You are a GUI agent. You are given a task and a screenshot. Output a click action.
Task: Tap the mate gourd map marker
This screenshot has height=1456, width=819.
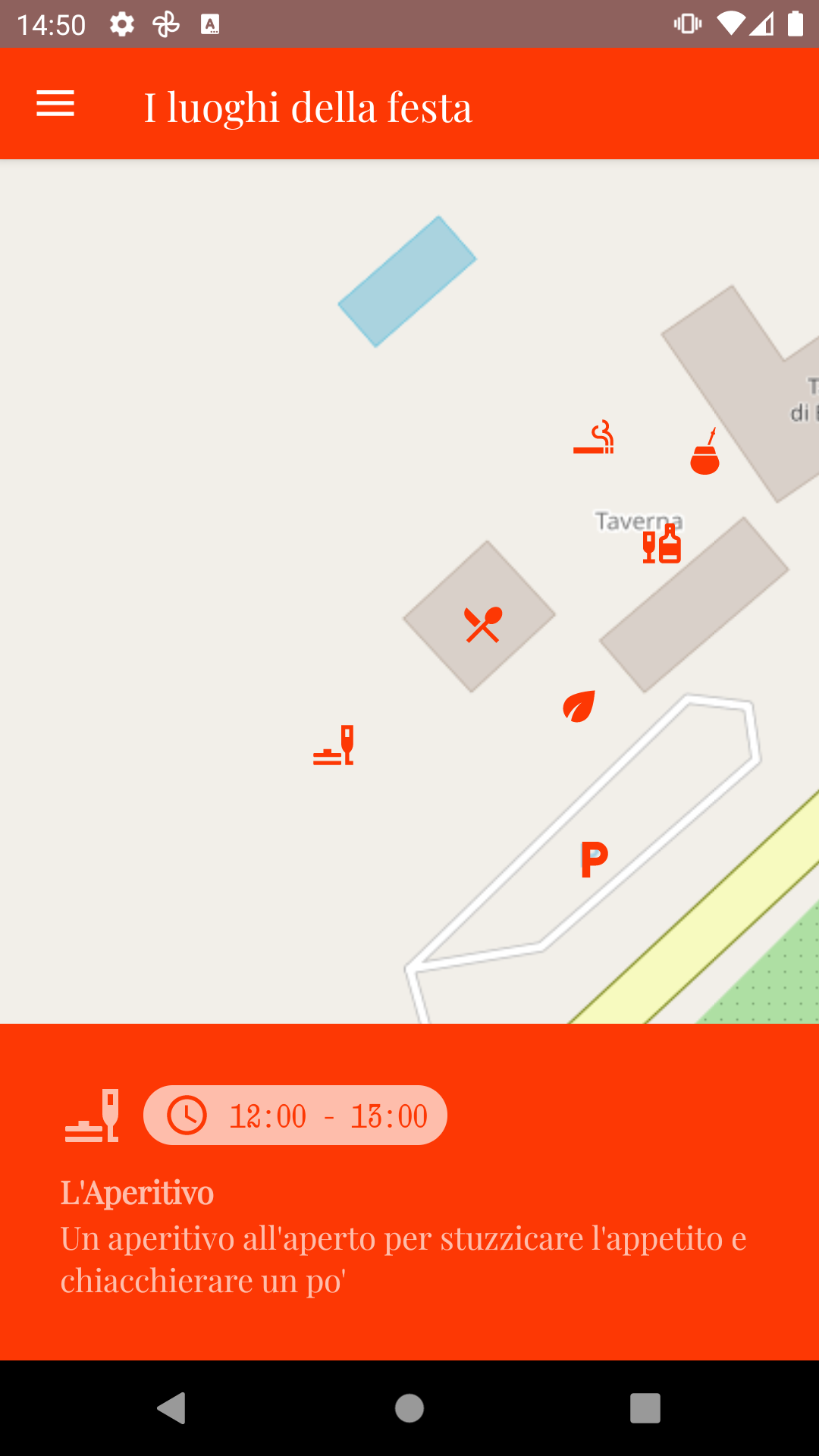tap(704, 452)
